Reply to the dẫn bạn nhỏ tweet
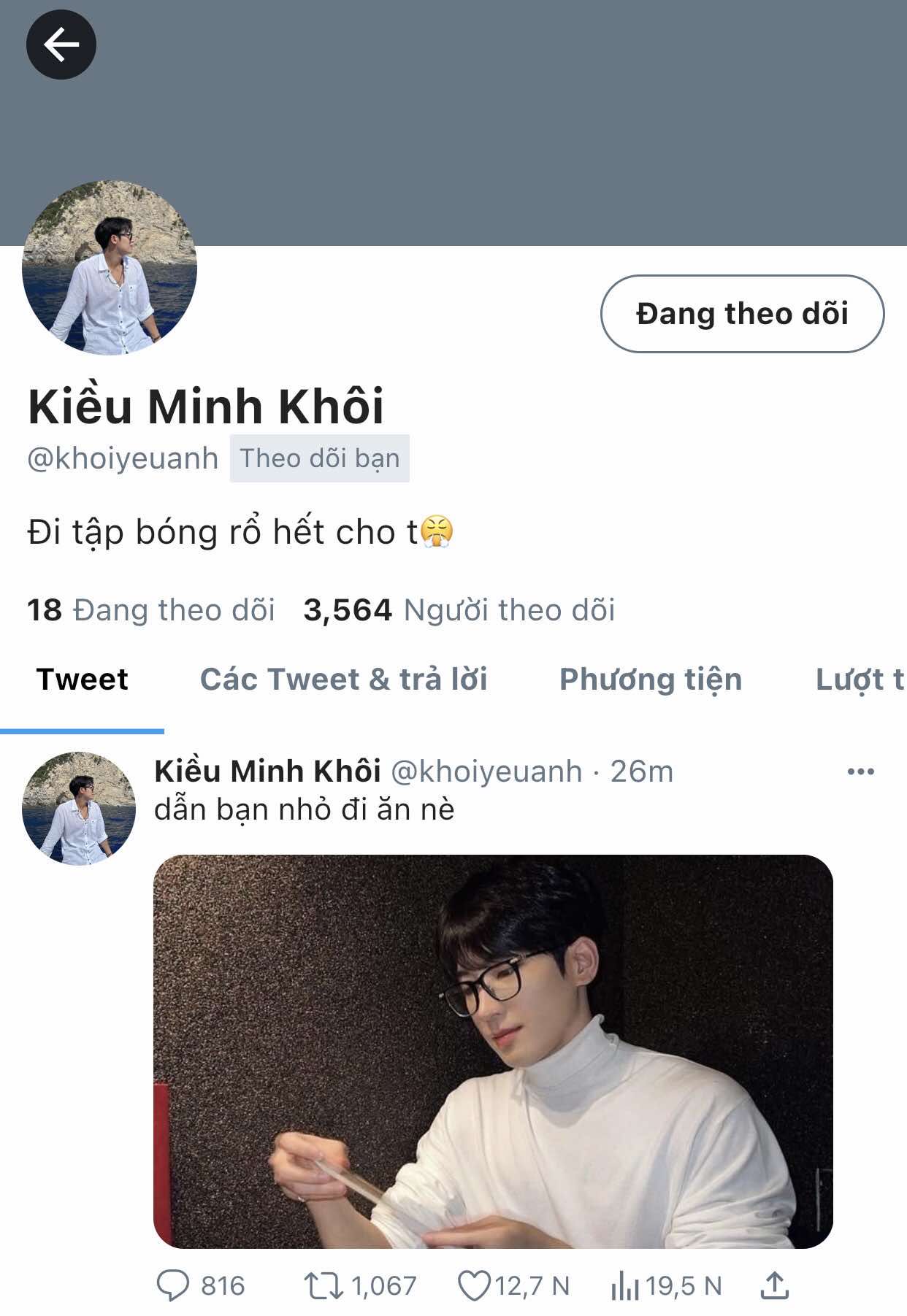This screenshot has width=907, height=1316. point(173,1286)
